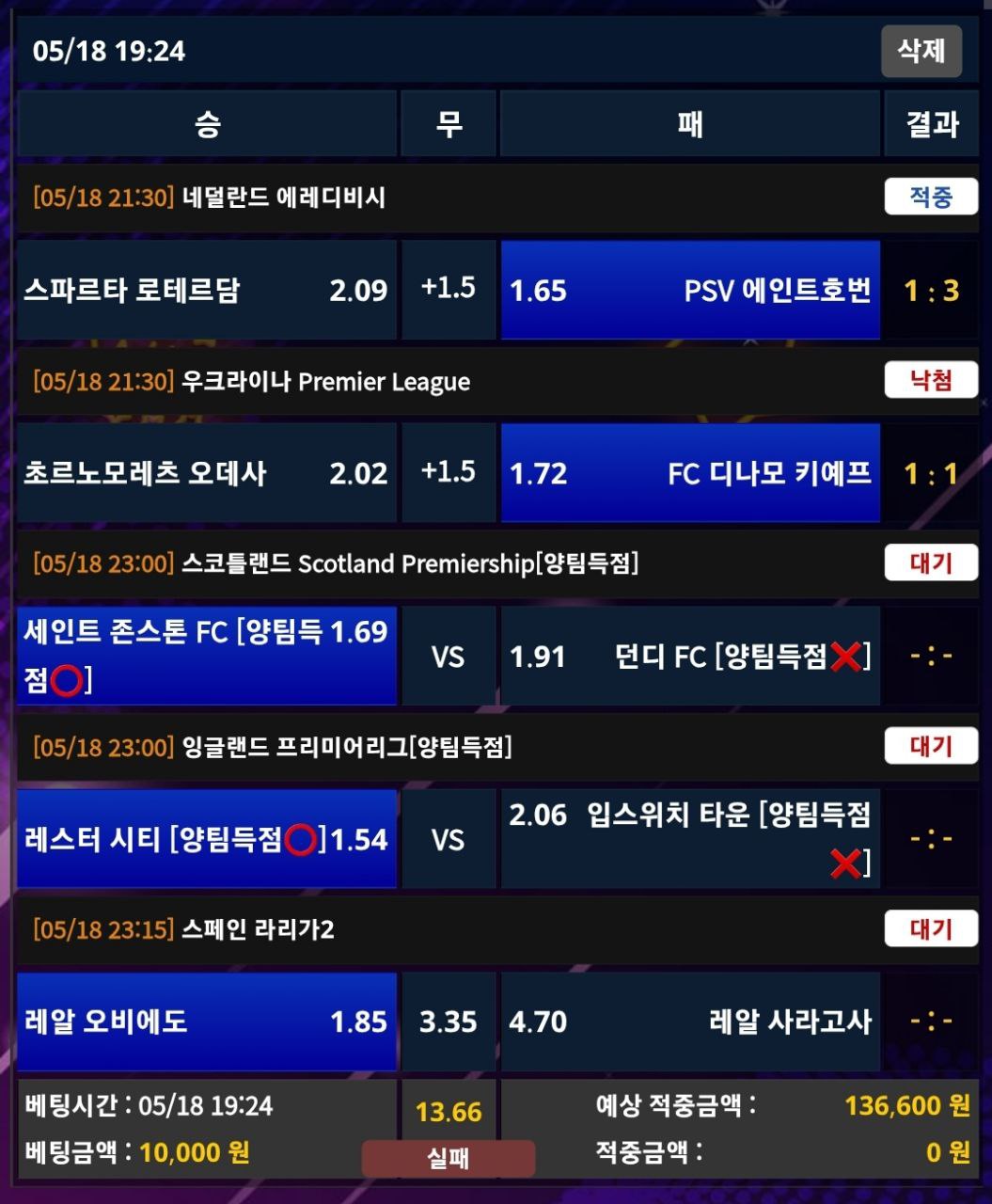Delete this betting slip with 삭제
This screenshot has height=1204, width=992.
point(921,51)
